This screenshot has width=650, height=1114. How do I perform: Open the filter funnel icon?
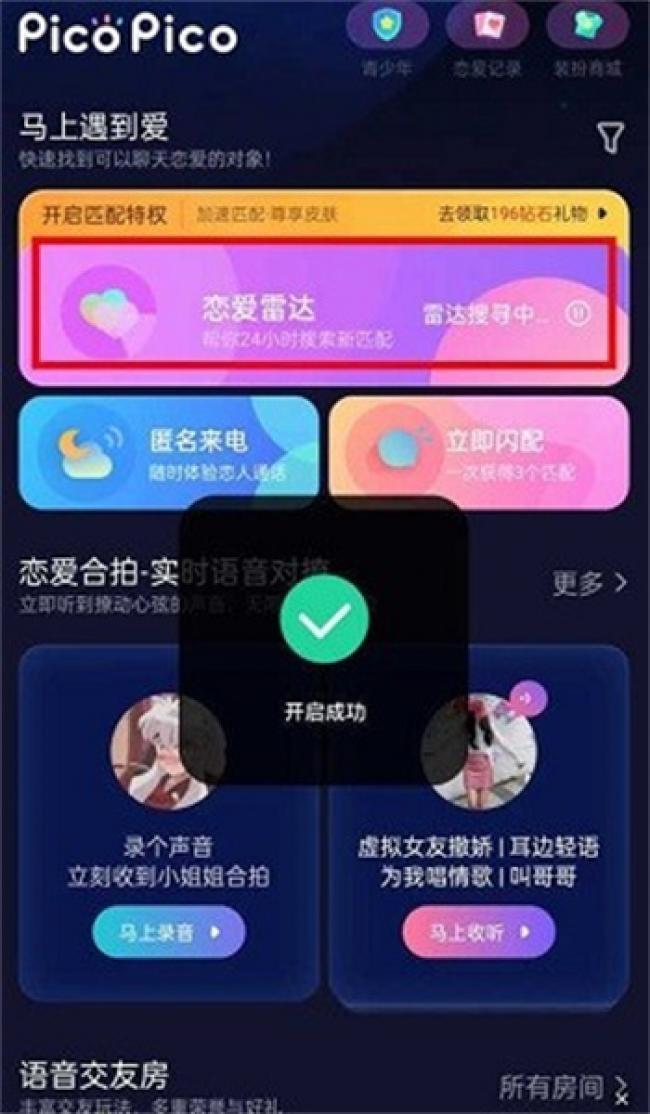pos(611,139)
